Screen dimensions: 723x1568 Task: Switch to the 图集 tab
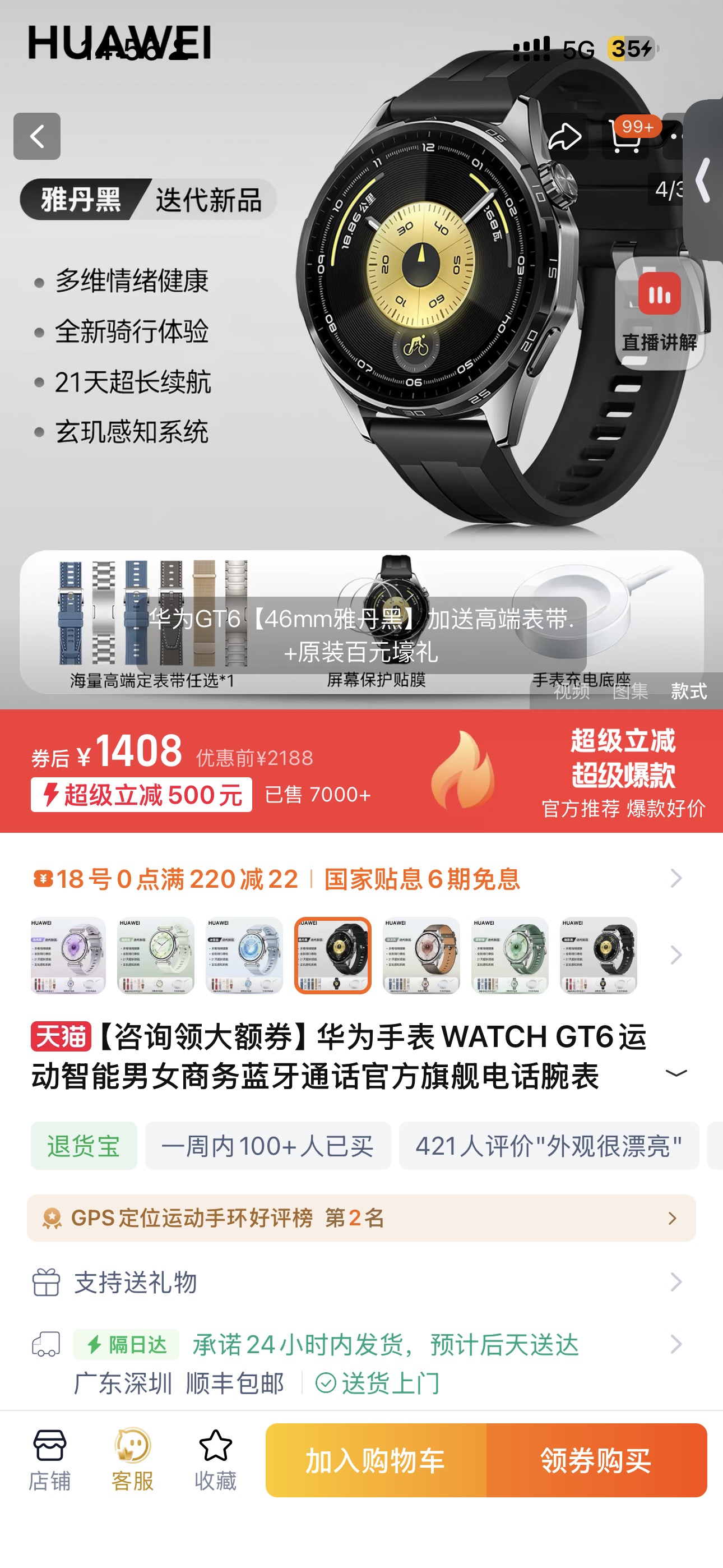(x=630, y=691)
